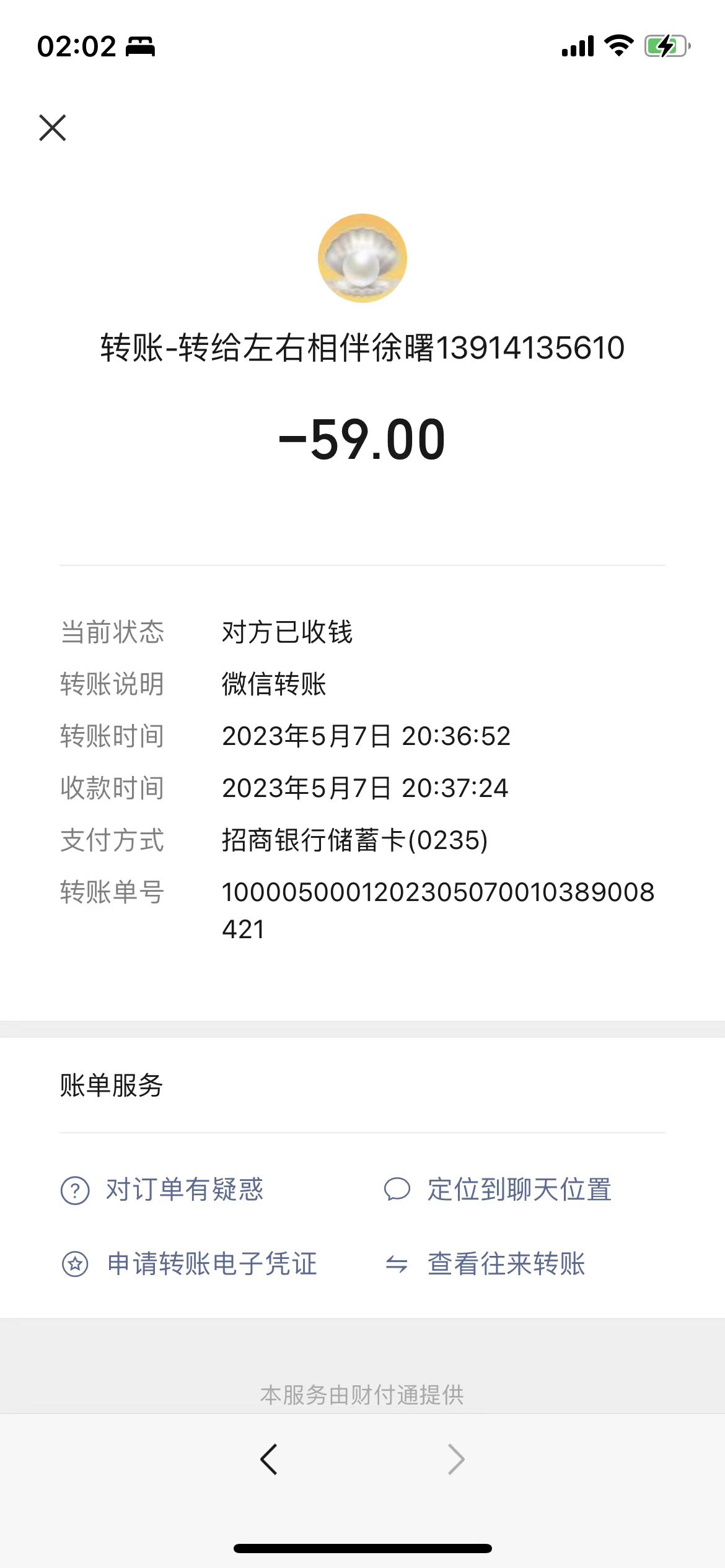Viewport: 725px width, 1568px height.
Task: Request 申请转账电子凭证 e-receipt
Action: [190, 1264]
